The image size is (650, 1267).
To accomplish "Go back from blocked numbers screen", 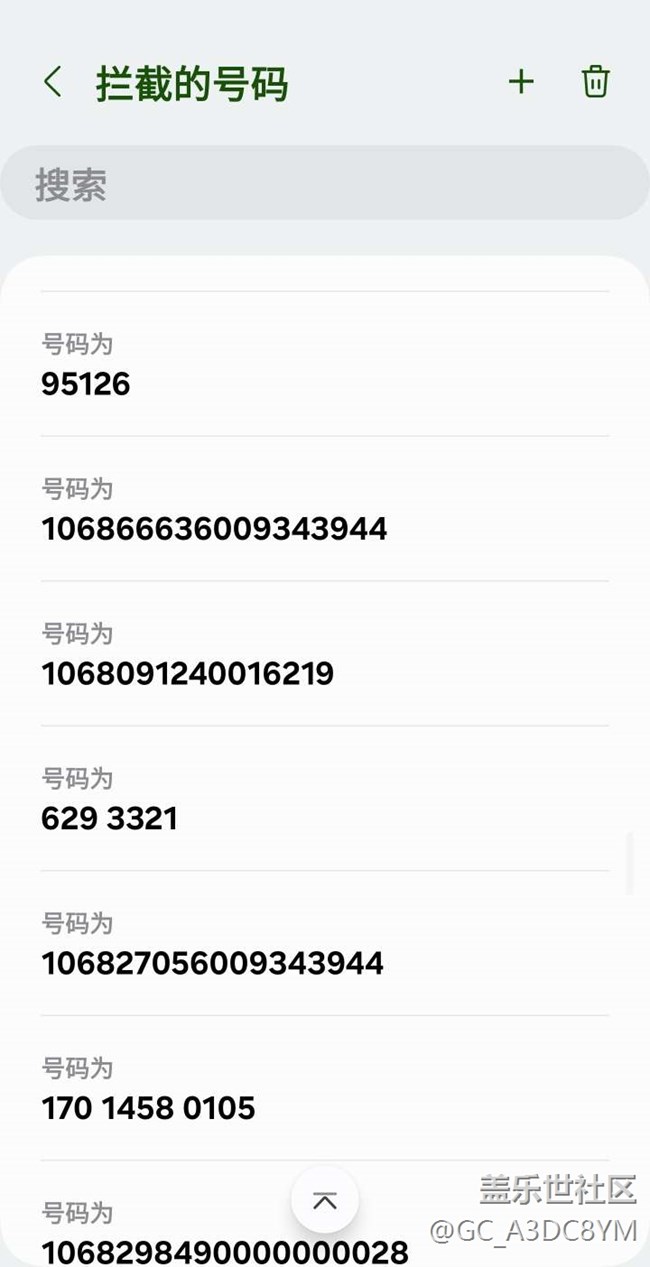I will (x=53, y=82).
